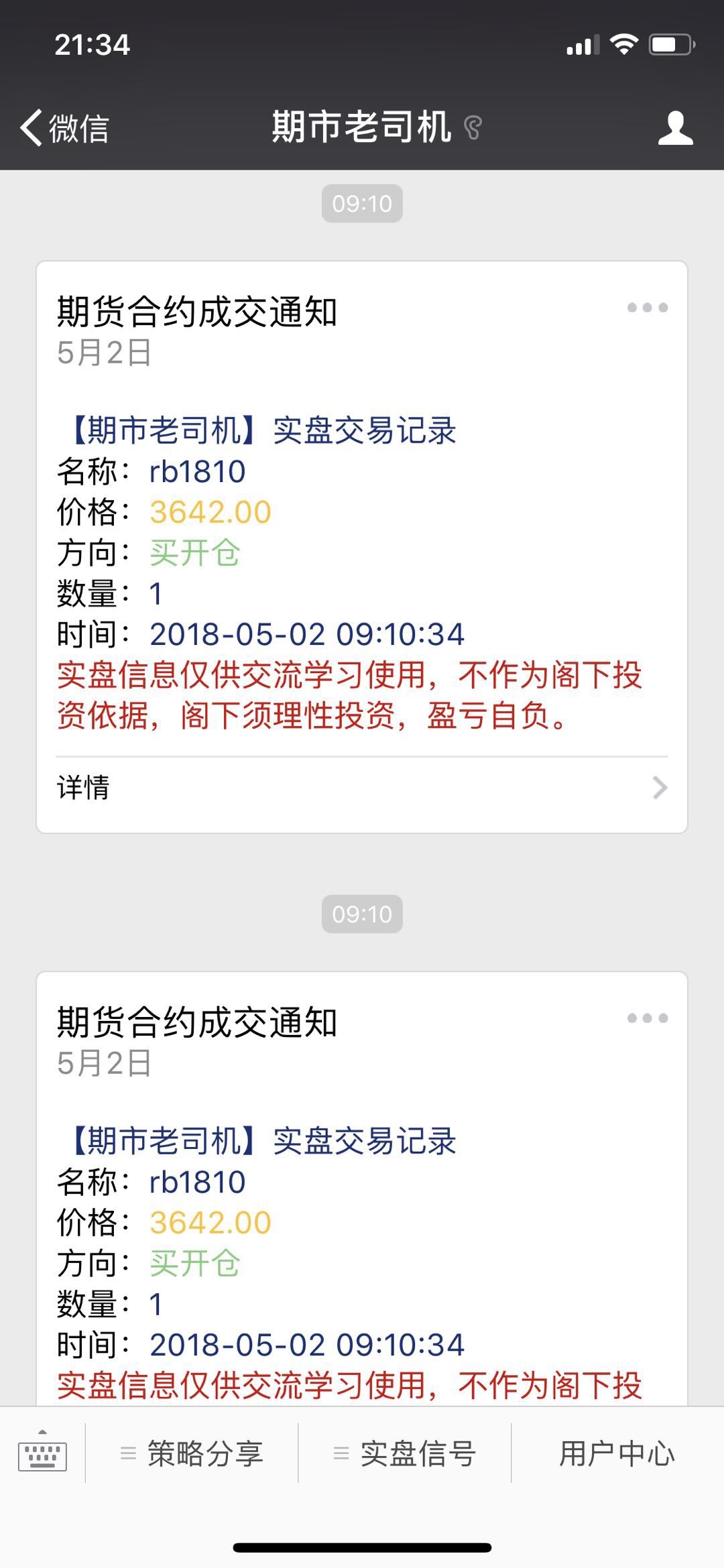Open 用户中心
724x1568 pixels.
(x=617, y=1454)
